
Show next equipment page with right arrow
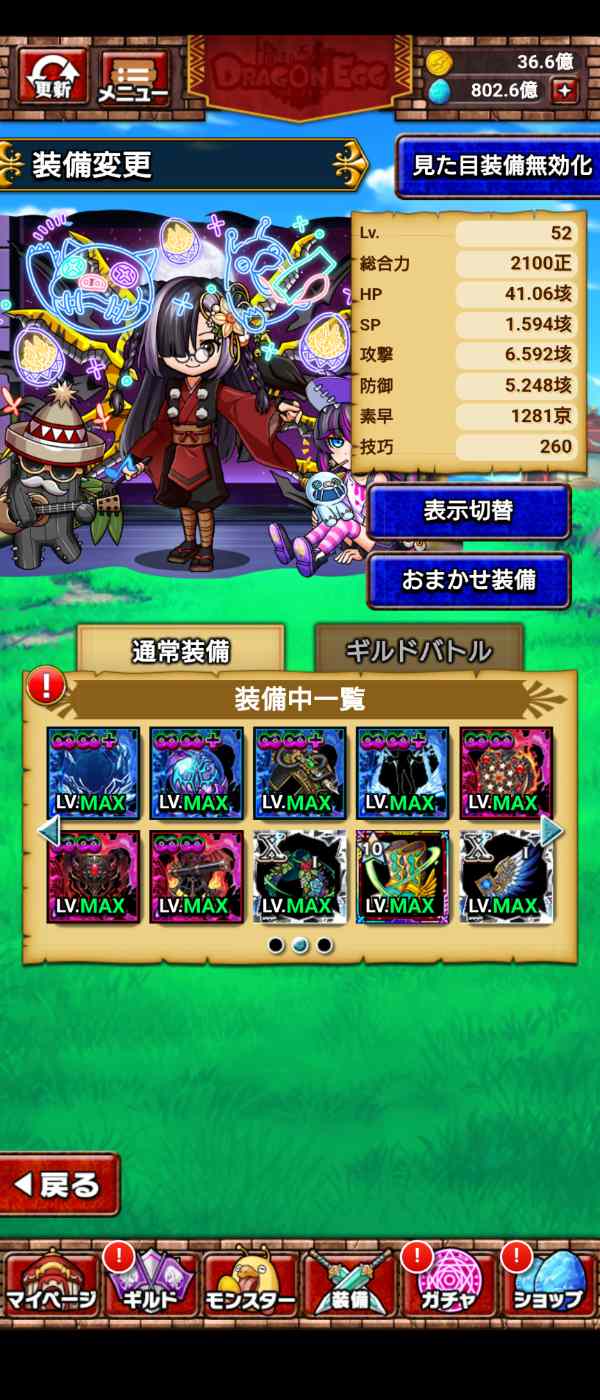tap(551, 830)
